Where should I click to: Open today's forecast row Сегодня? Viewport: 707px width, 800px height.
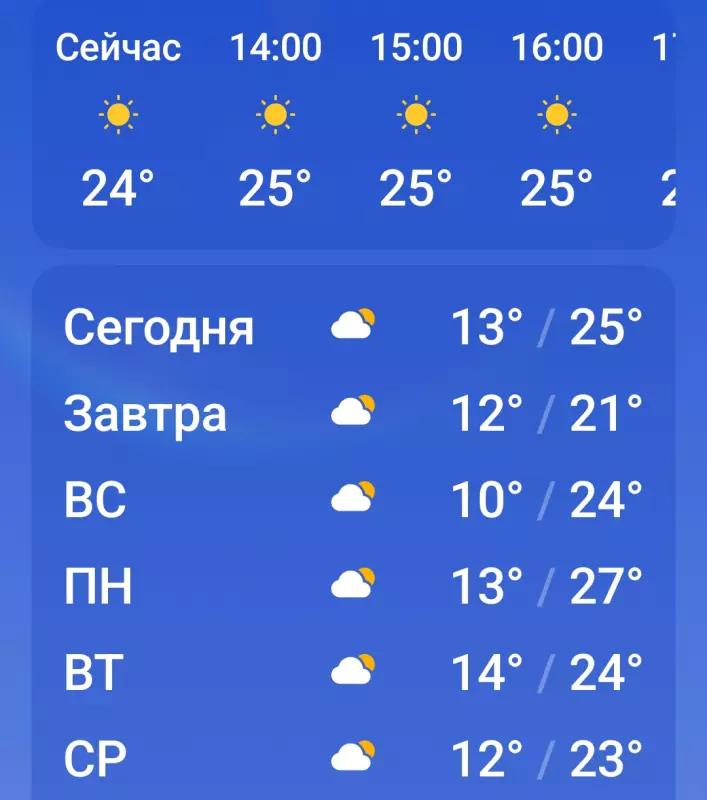[x=353, y=326]
